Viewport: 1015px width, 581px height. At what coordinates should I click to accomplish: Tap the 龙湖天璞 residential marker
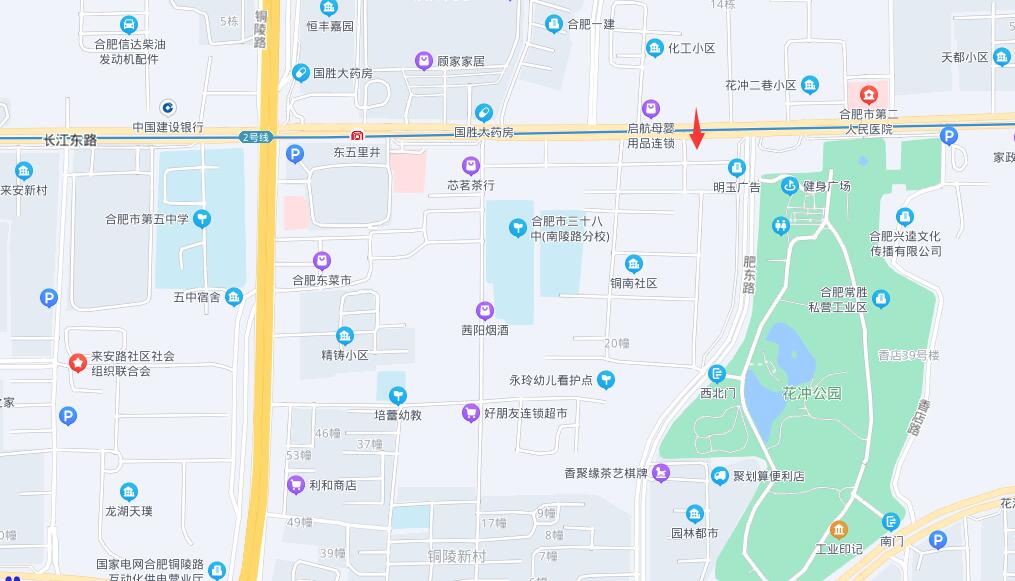[x=130, y=492]
